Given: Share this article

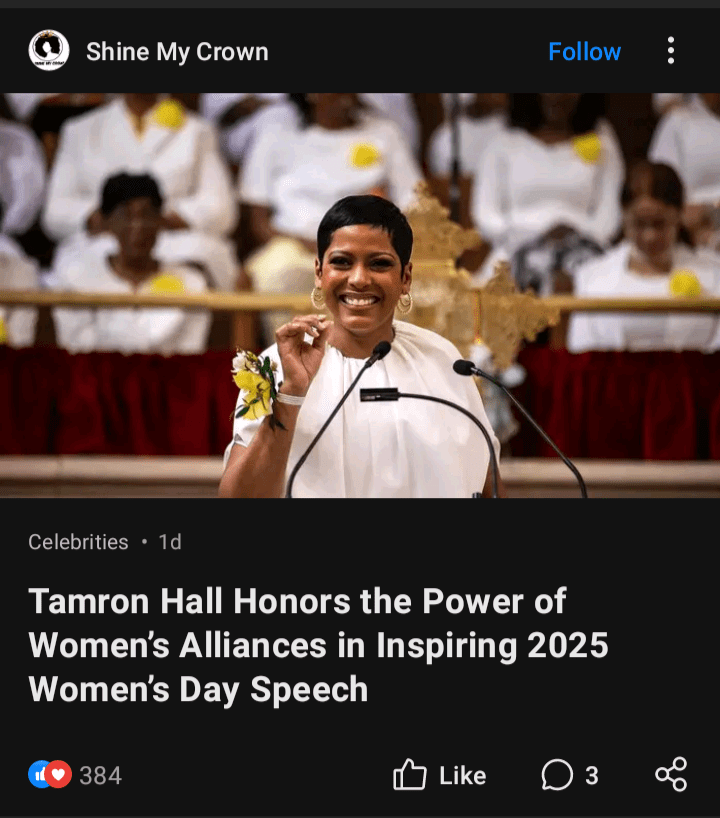Looking at the screenshot, I should click(x=671, y=775).
